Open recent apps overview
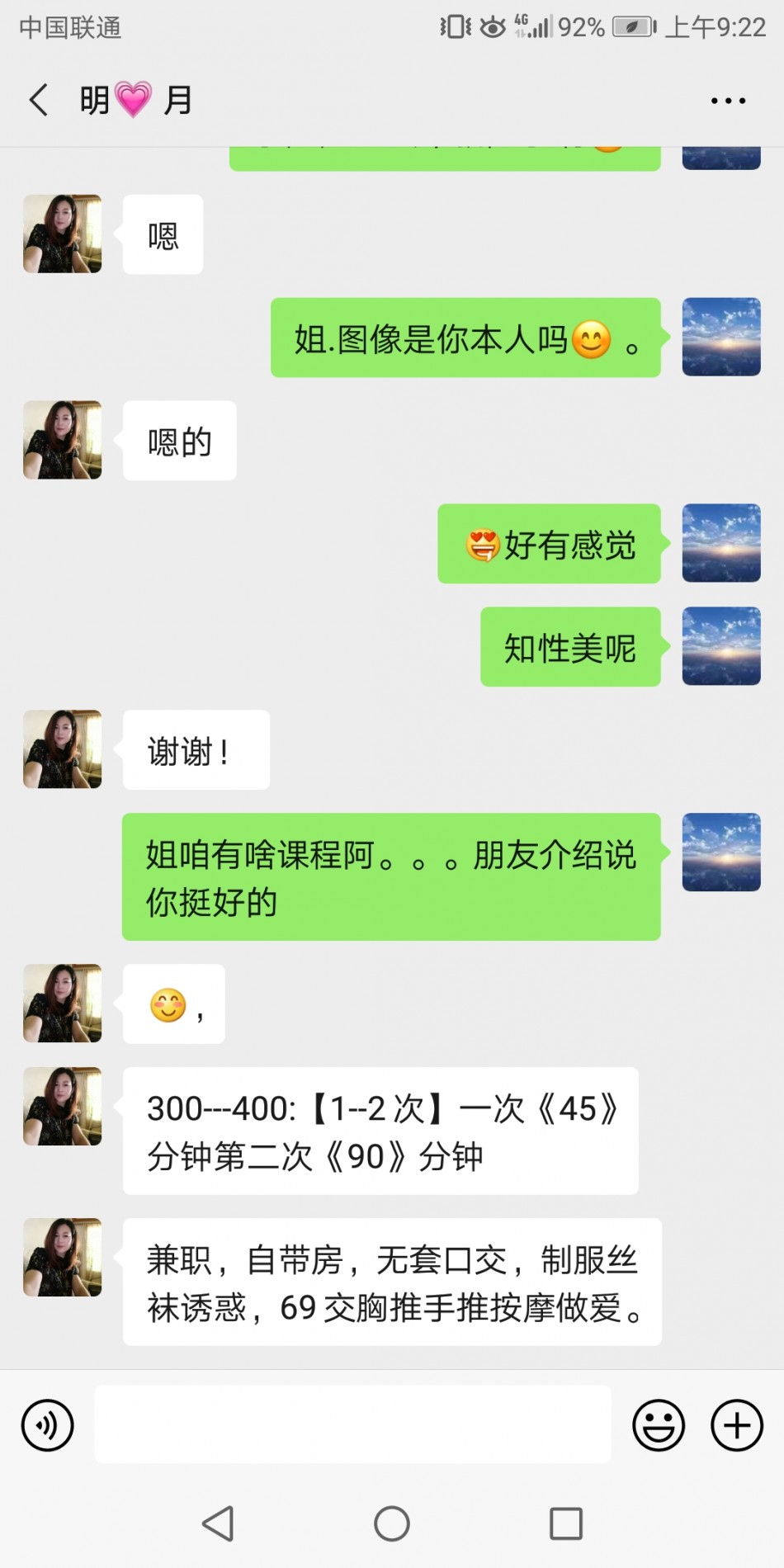This screenshot has width=784, height=1568. coord(566,1523)
